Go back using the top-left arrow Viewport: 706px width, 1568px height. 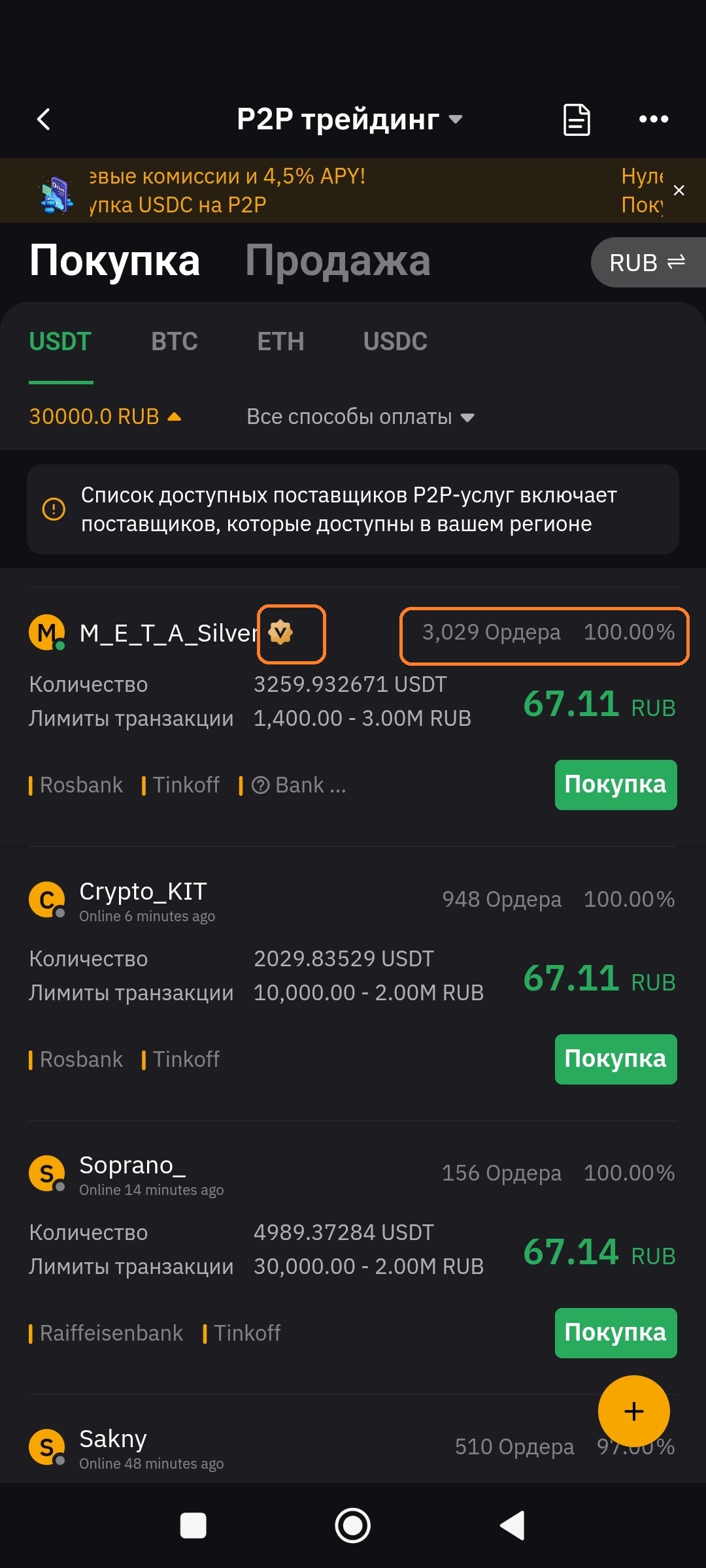[x=44, y=120]
